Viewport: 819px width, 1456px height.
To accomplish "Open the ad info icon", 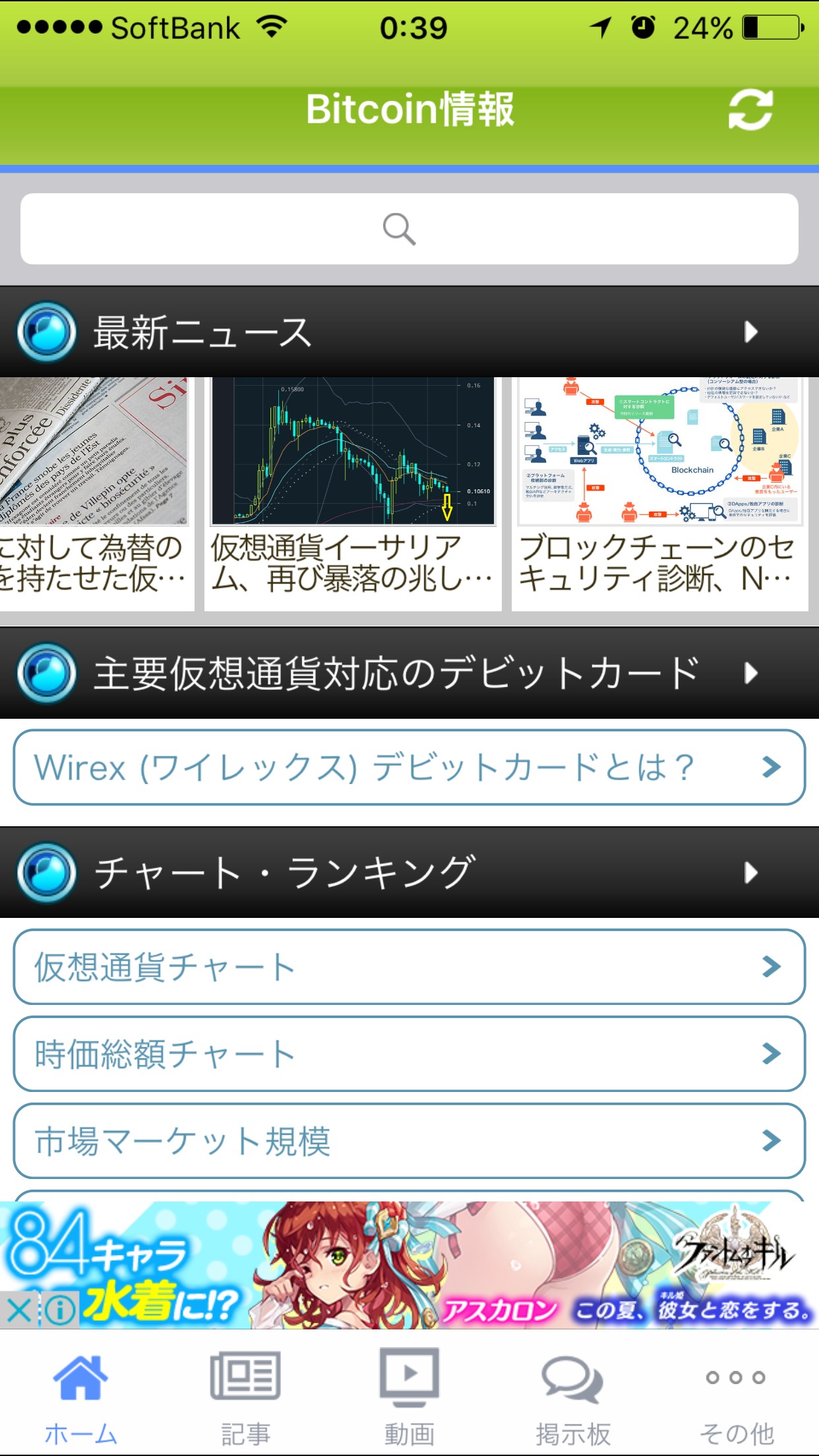I will coord(60,1310).
